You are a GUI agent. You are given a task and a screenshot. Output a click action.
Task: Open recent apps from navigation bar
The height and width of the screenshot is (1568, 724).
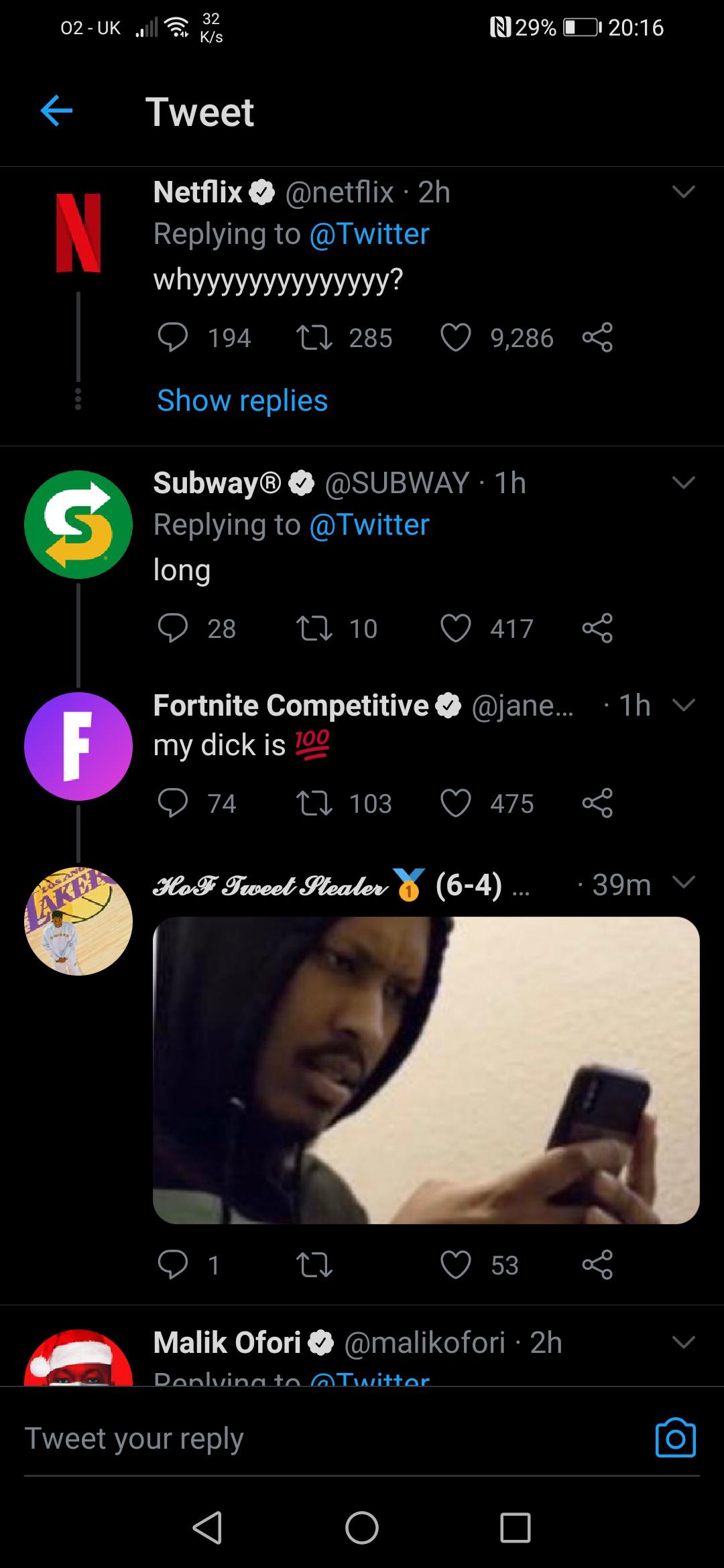[515, 1528]
